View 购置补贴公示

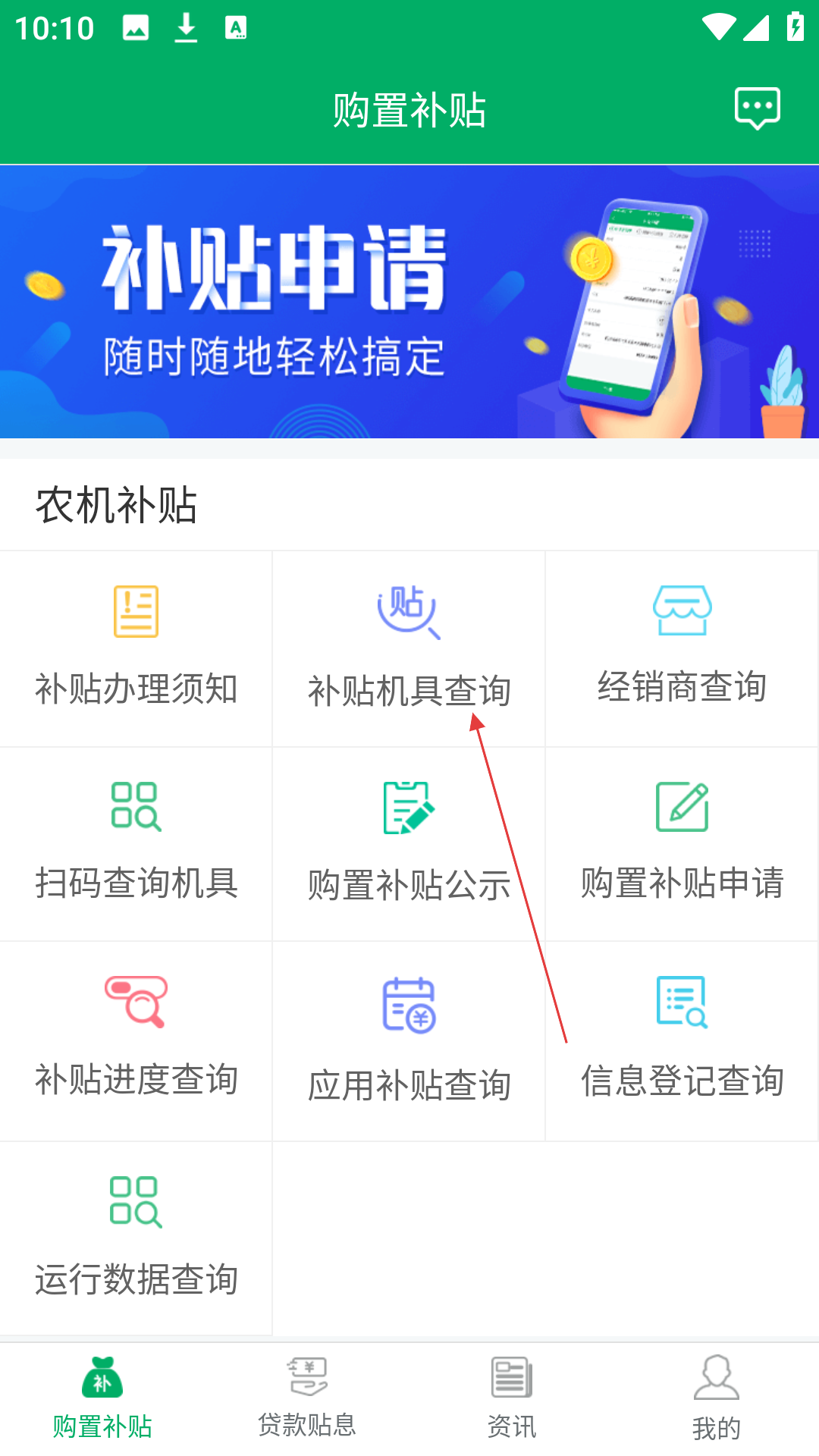click(x=409, y=844)
